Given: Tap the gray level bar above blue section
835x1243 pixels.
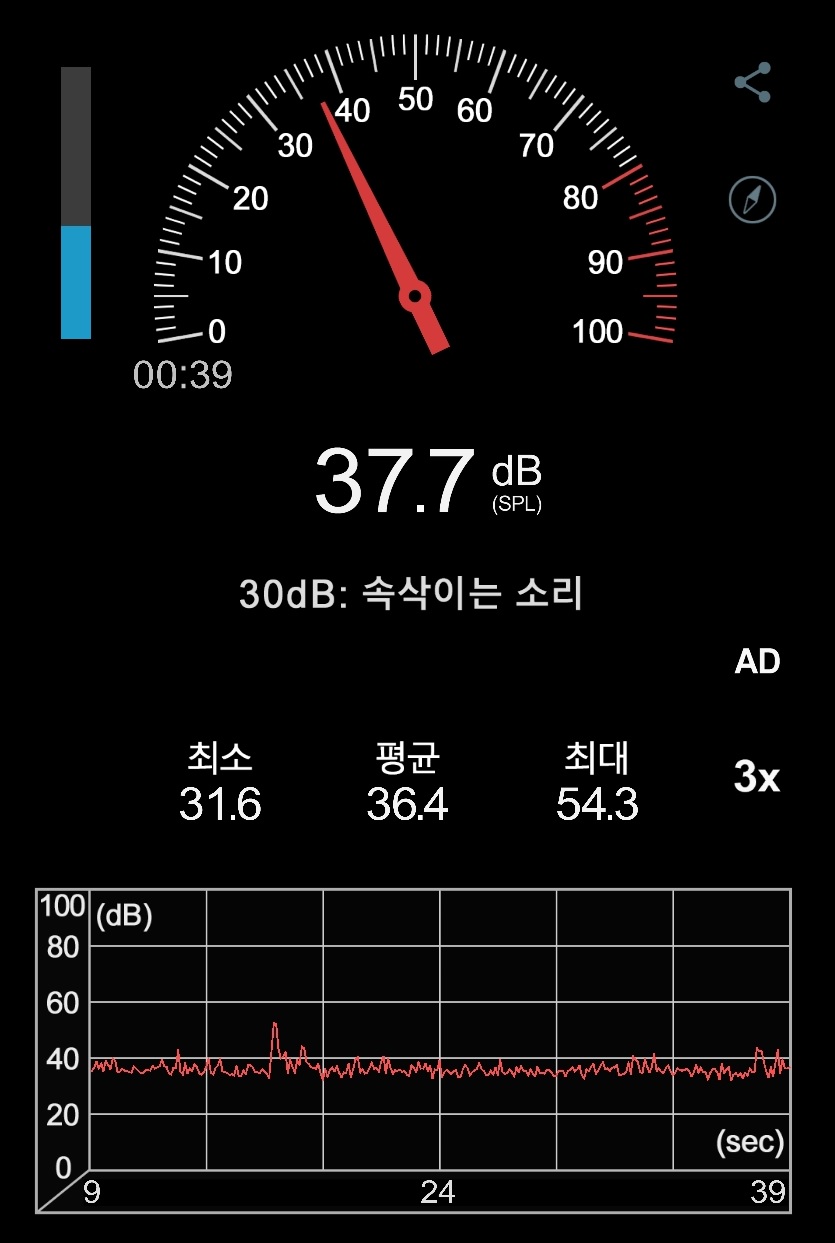Looking at the screenshot, I should point(75,145).
